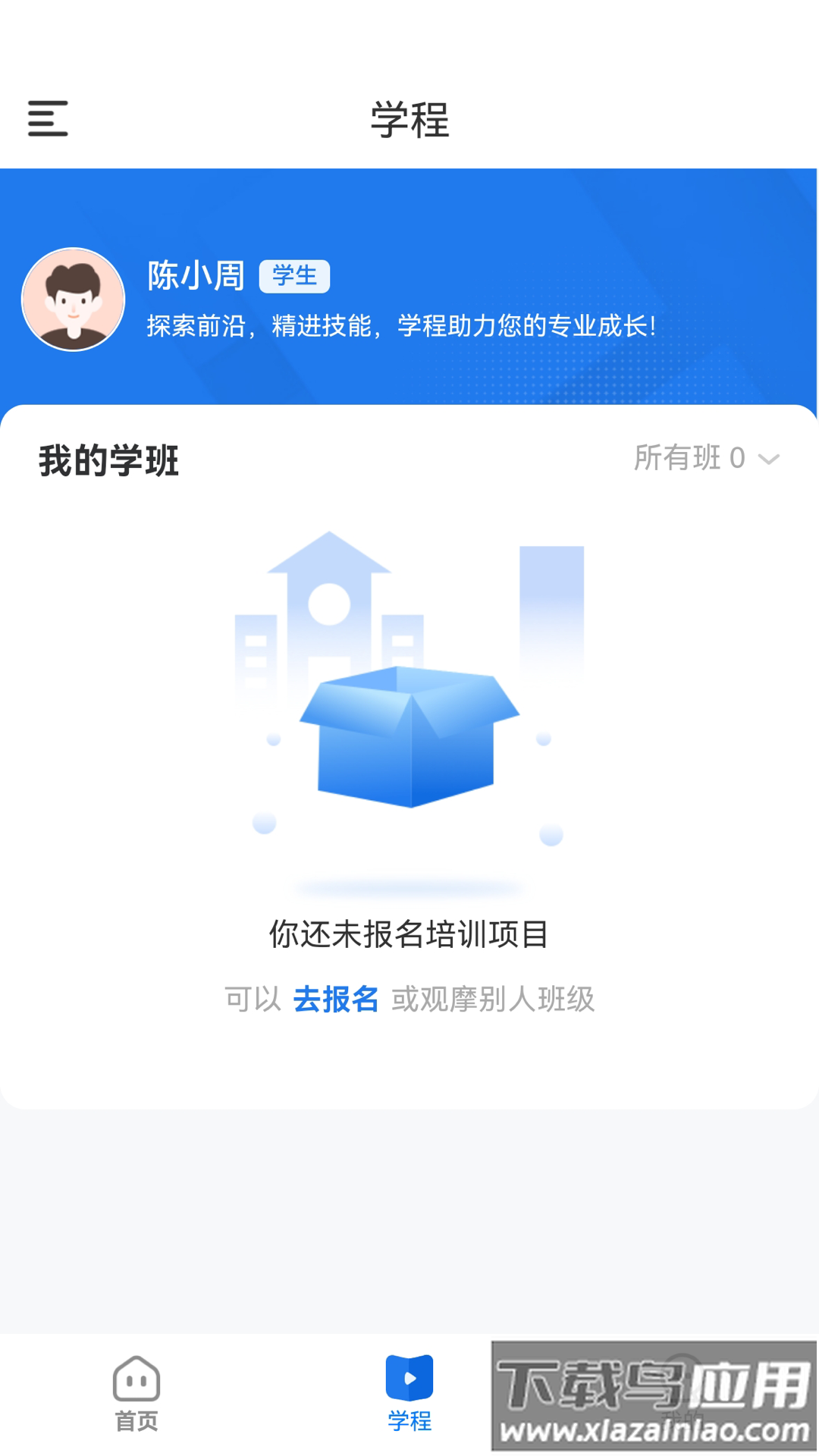This screenshot has height=1456, width=819.
Task: Tap 或观摩别人班级 text
Action: 493,999
